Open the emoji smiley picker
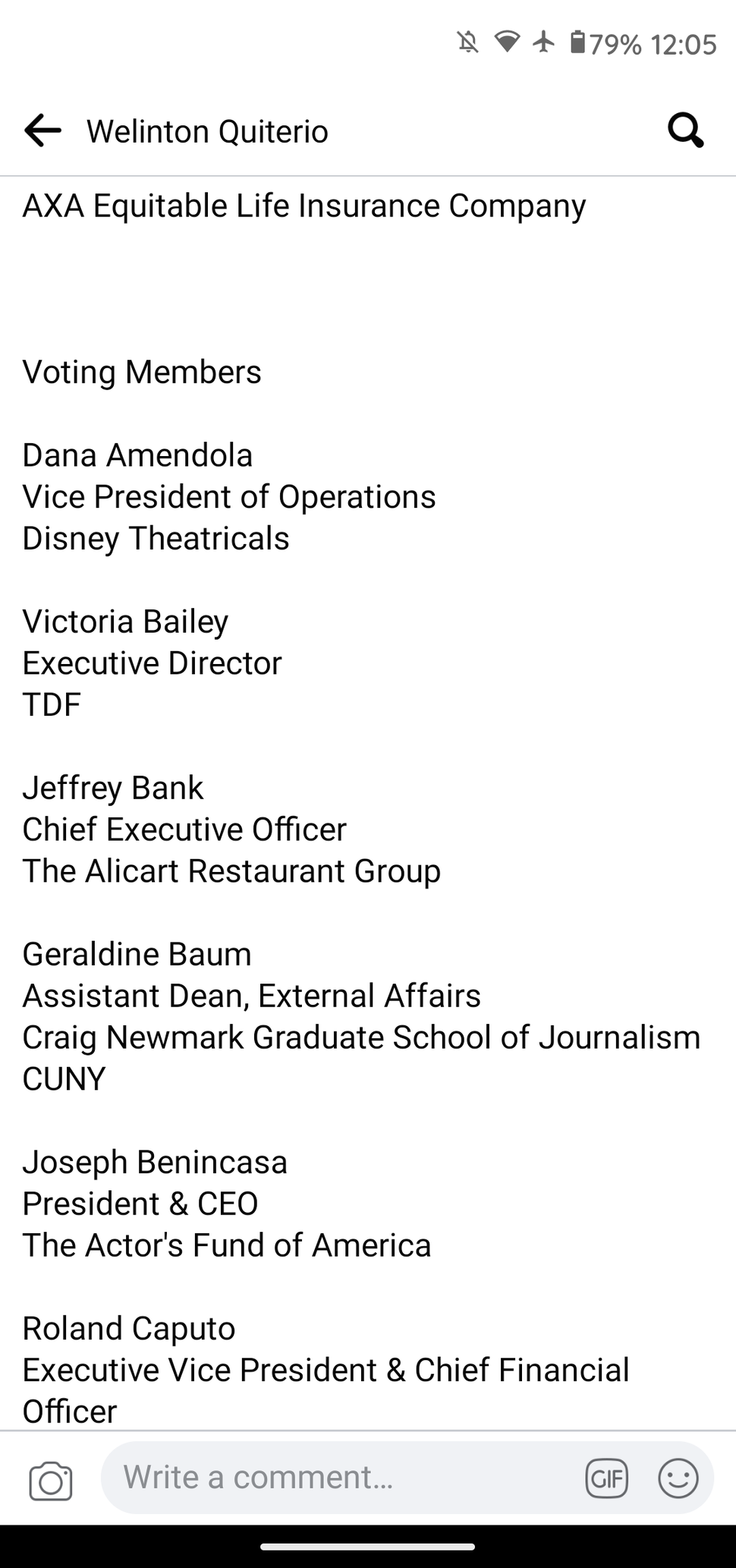The height and width of the screenshot is (1568, 736). tap(678, 1478)
